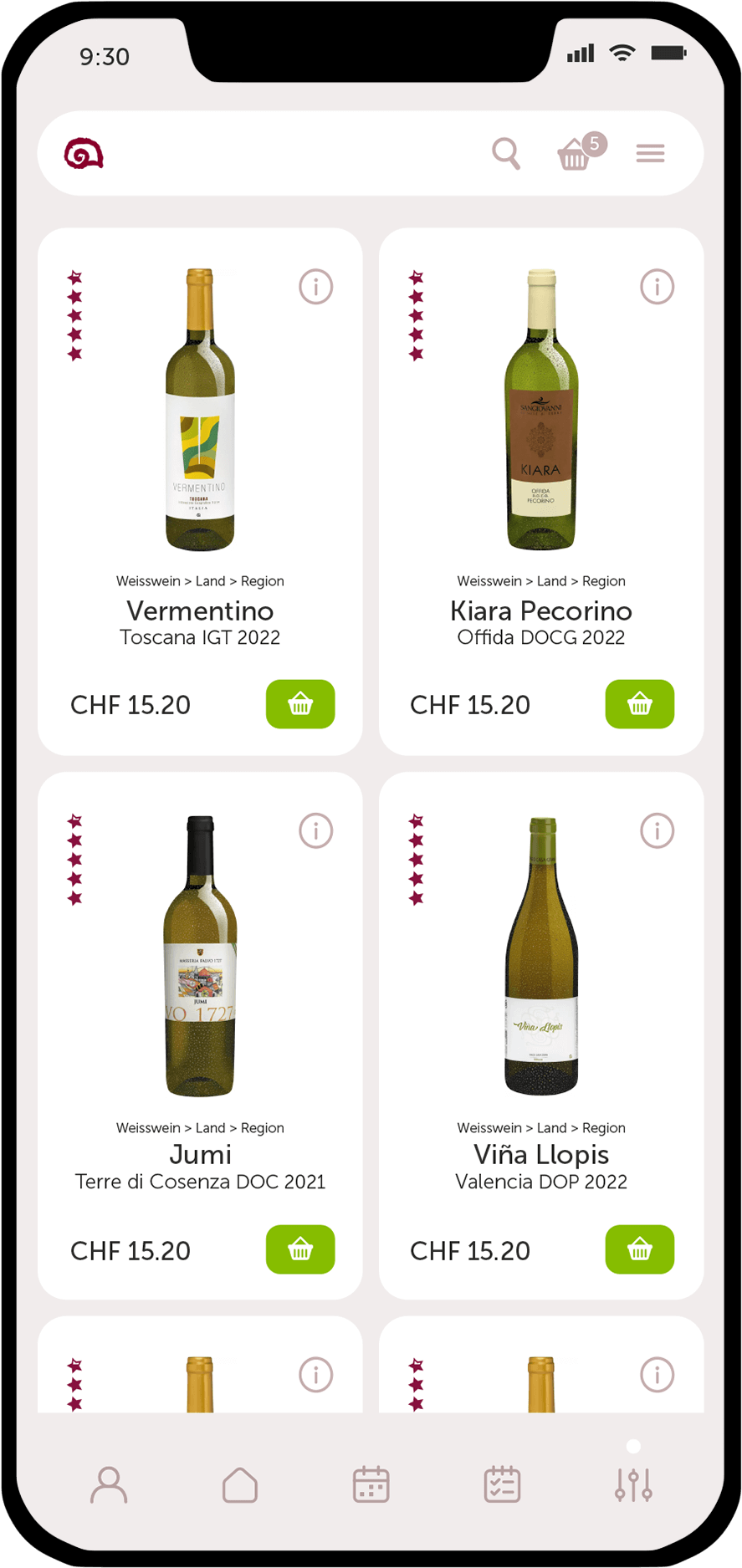The image size is (742, 1568).
Task: Open the hamburger menu
Action: coord(650,154)
